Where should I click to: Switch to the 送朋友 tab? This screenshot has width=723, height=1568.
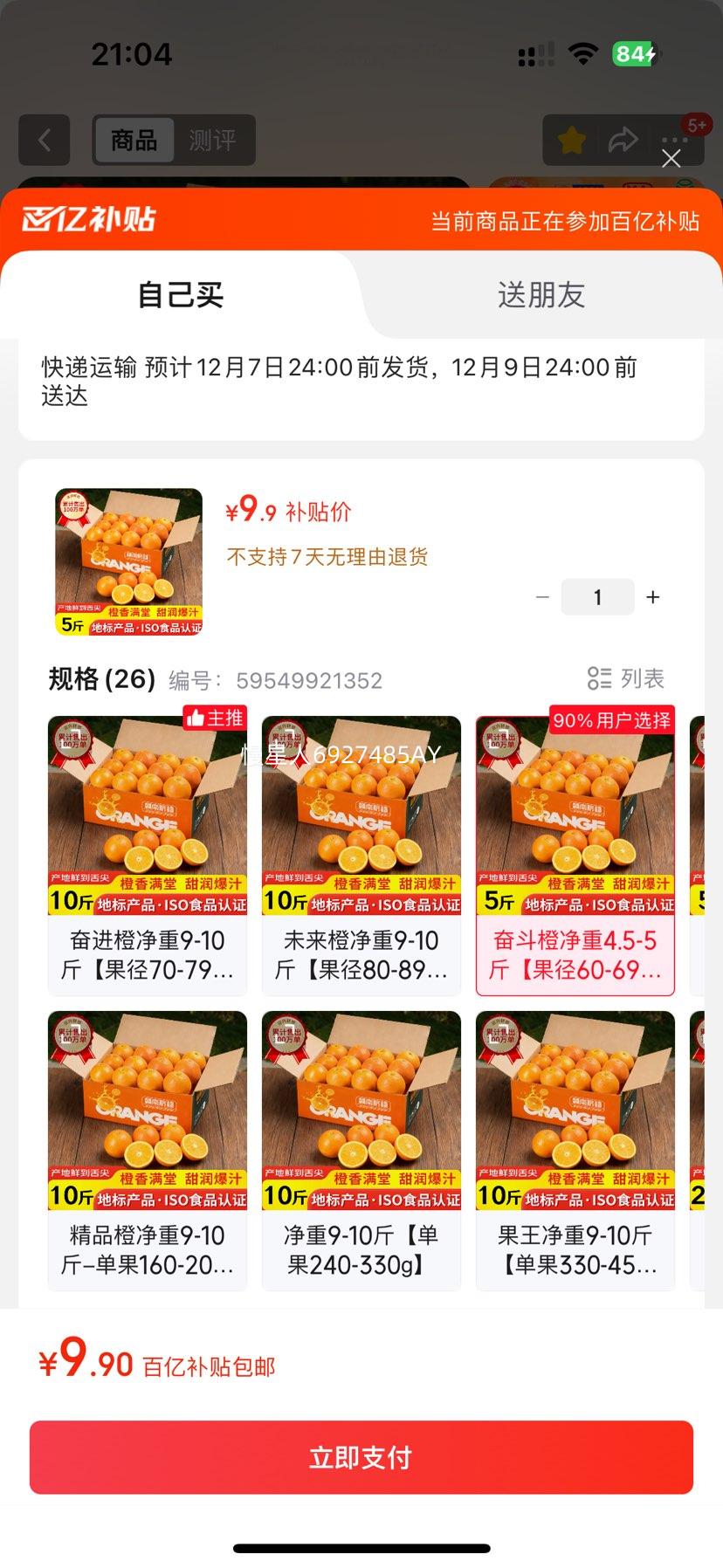point(541,295)
